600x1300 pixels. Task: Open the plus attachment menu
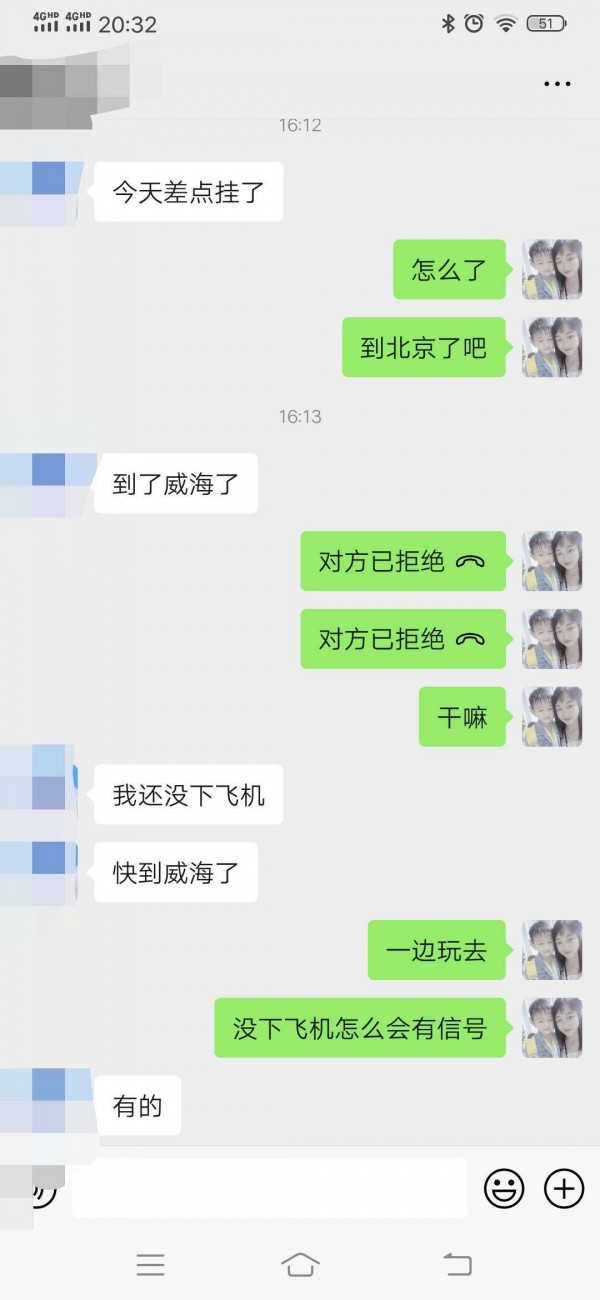[x=564, y=1189]
